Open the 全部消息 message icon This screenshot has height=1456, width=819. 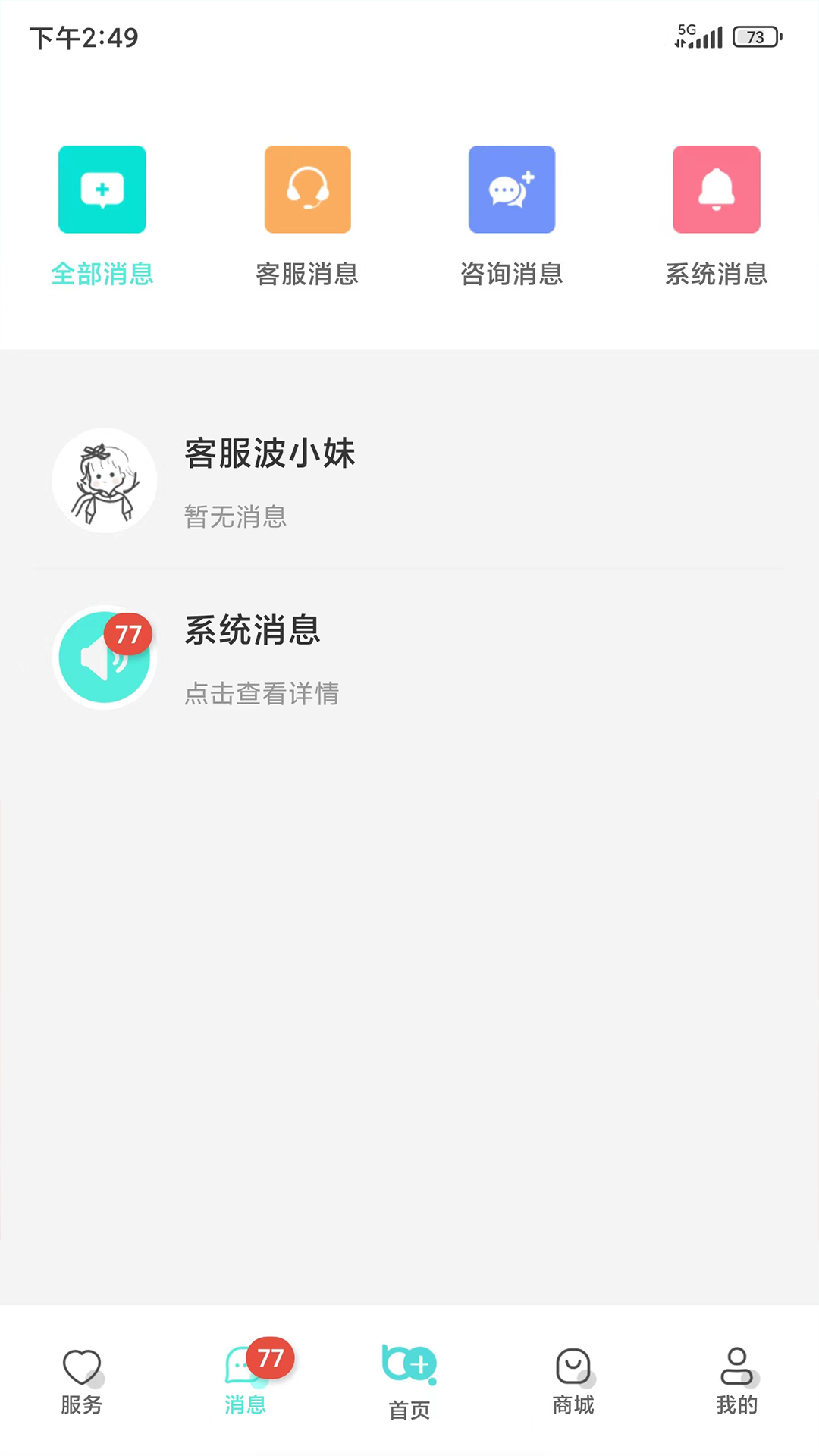point(102,190)
